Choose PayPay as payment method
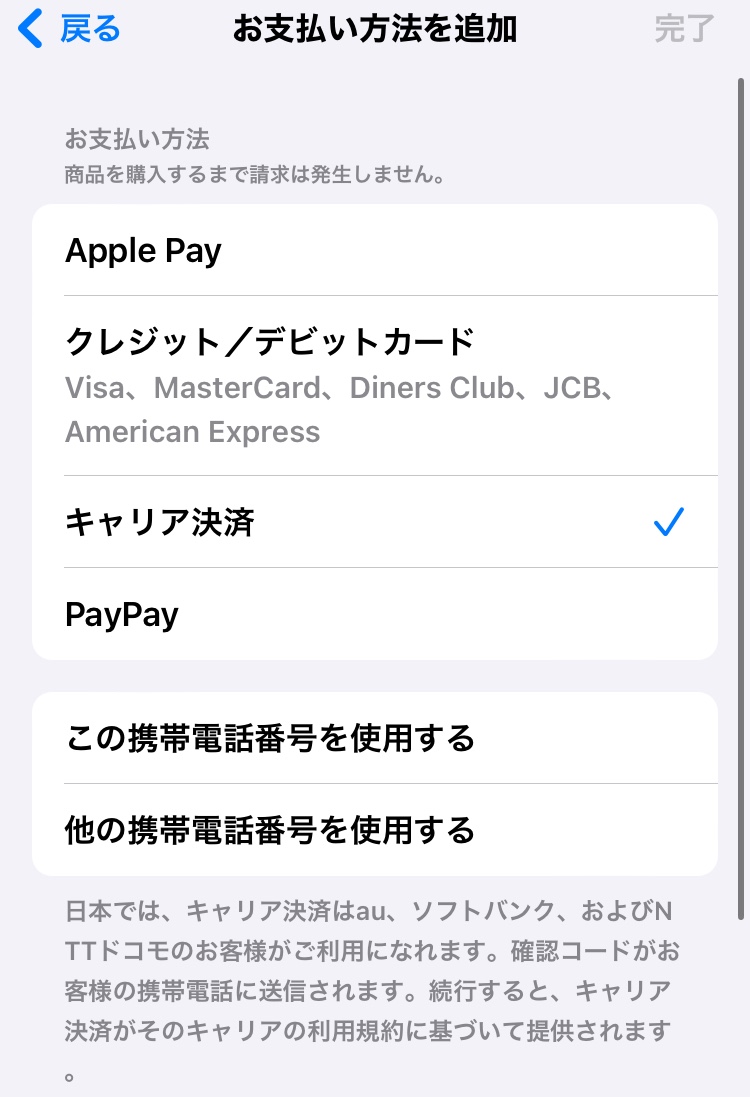This screenshot has width=750, height=1097. [374, 614]
